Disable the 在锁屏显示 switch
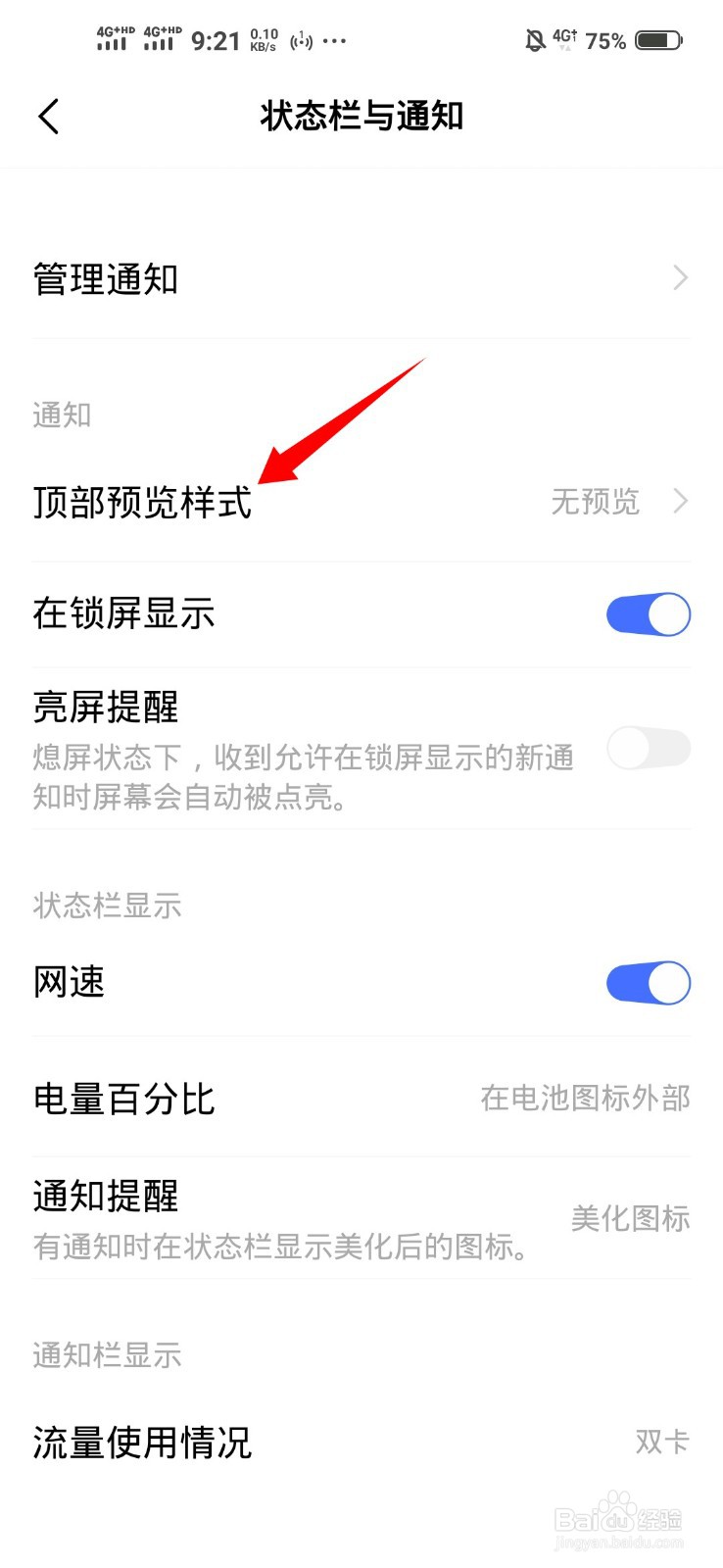This screenshot has width=723, height=1568. [648, 614]
